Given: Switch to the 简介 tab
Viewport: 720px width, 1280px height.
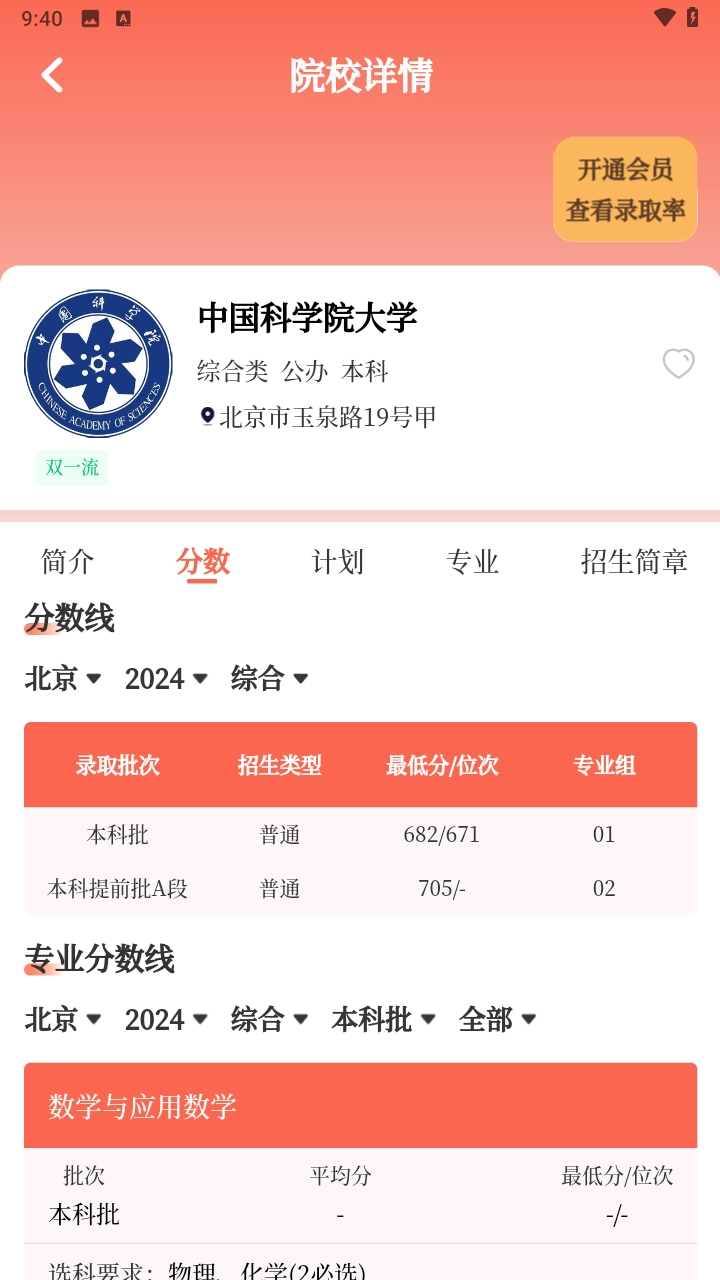Looking at the screenshot, I should (x=68, y=562).
